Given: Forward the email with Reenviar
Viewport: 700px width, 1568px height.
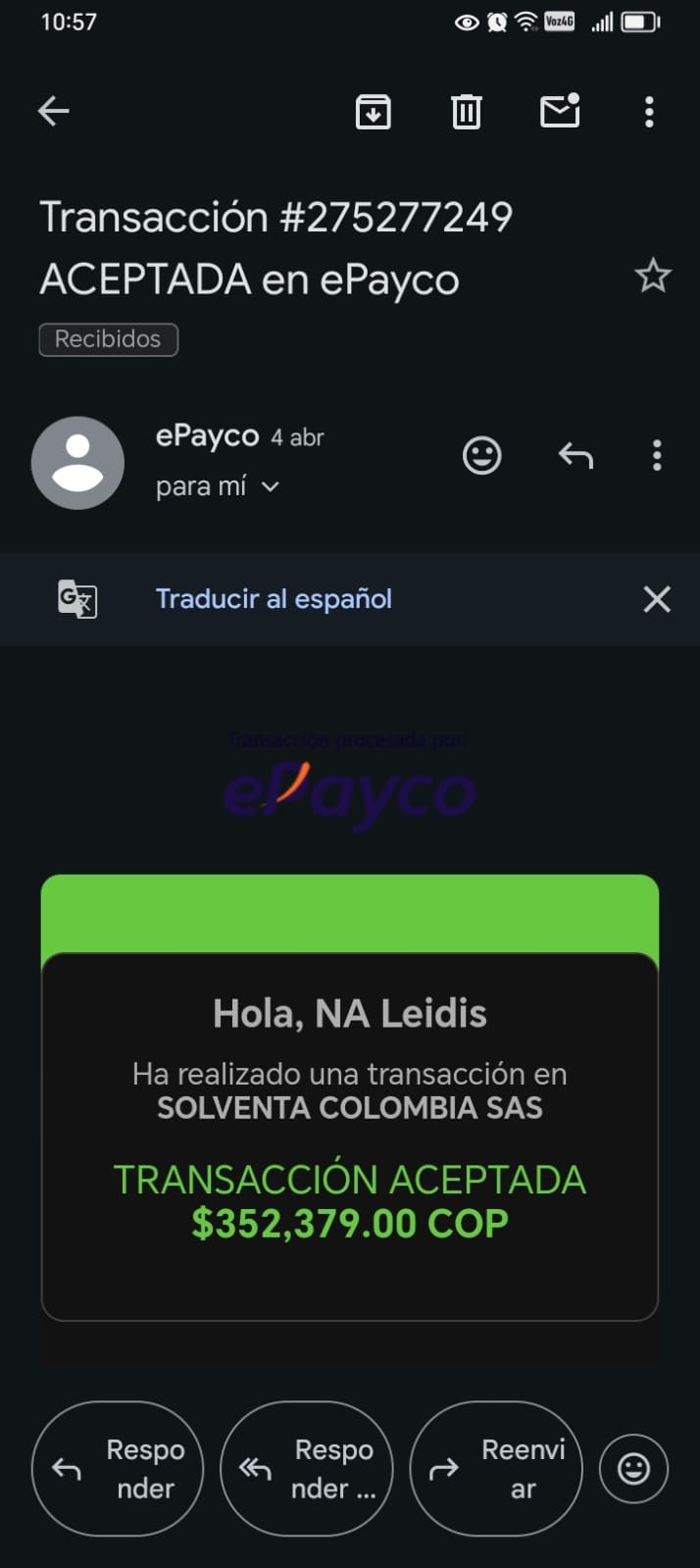Looking at the screenshot, I should pos(496,1468).
